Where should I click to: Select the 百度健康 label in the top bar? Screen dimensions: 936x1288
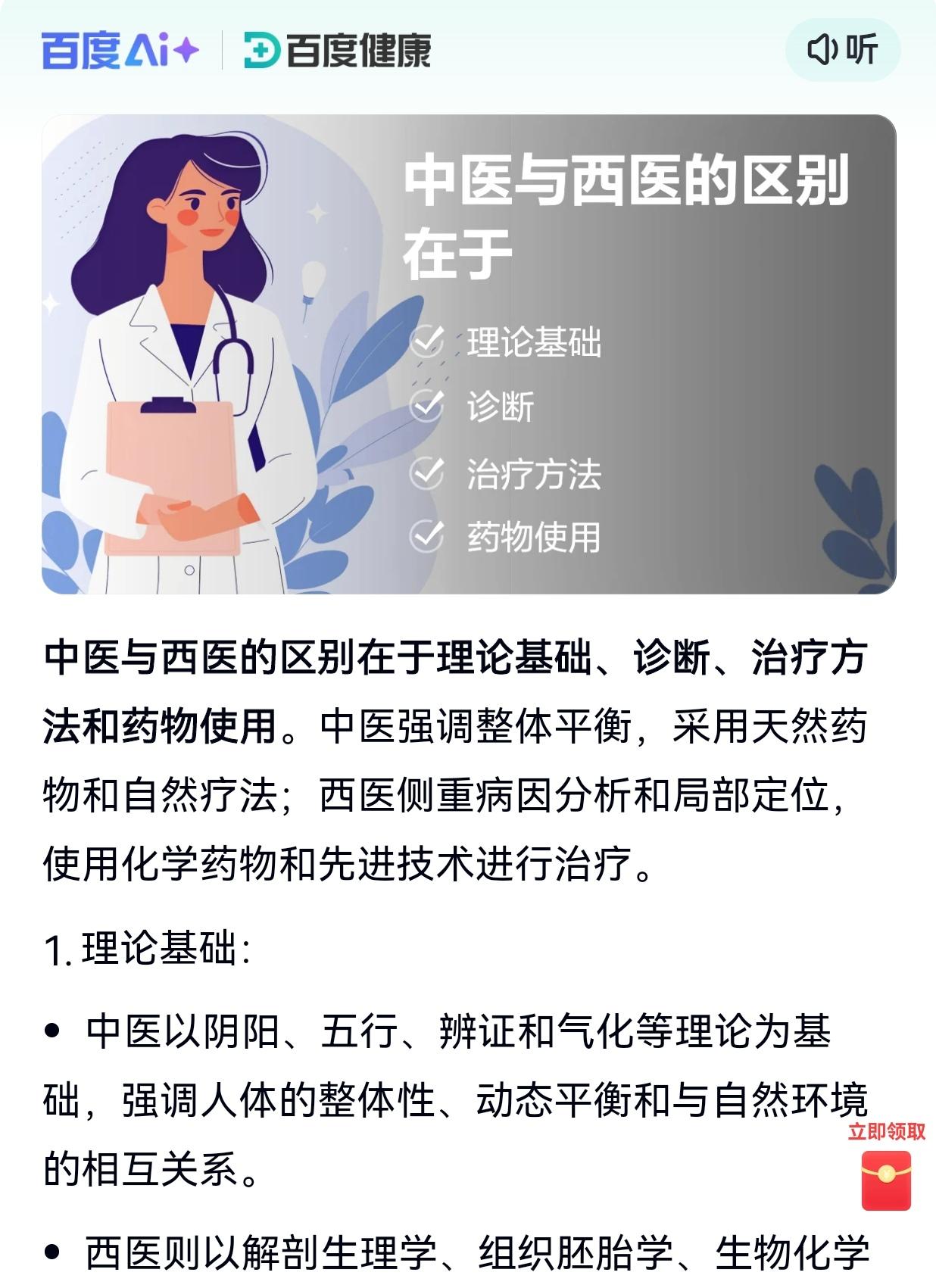pos(356,50)
